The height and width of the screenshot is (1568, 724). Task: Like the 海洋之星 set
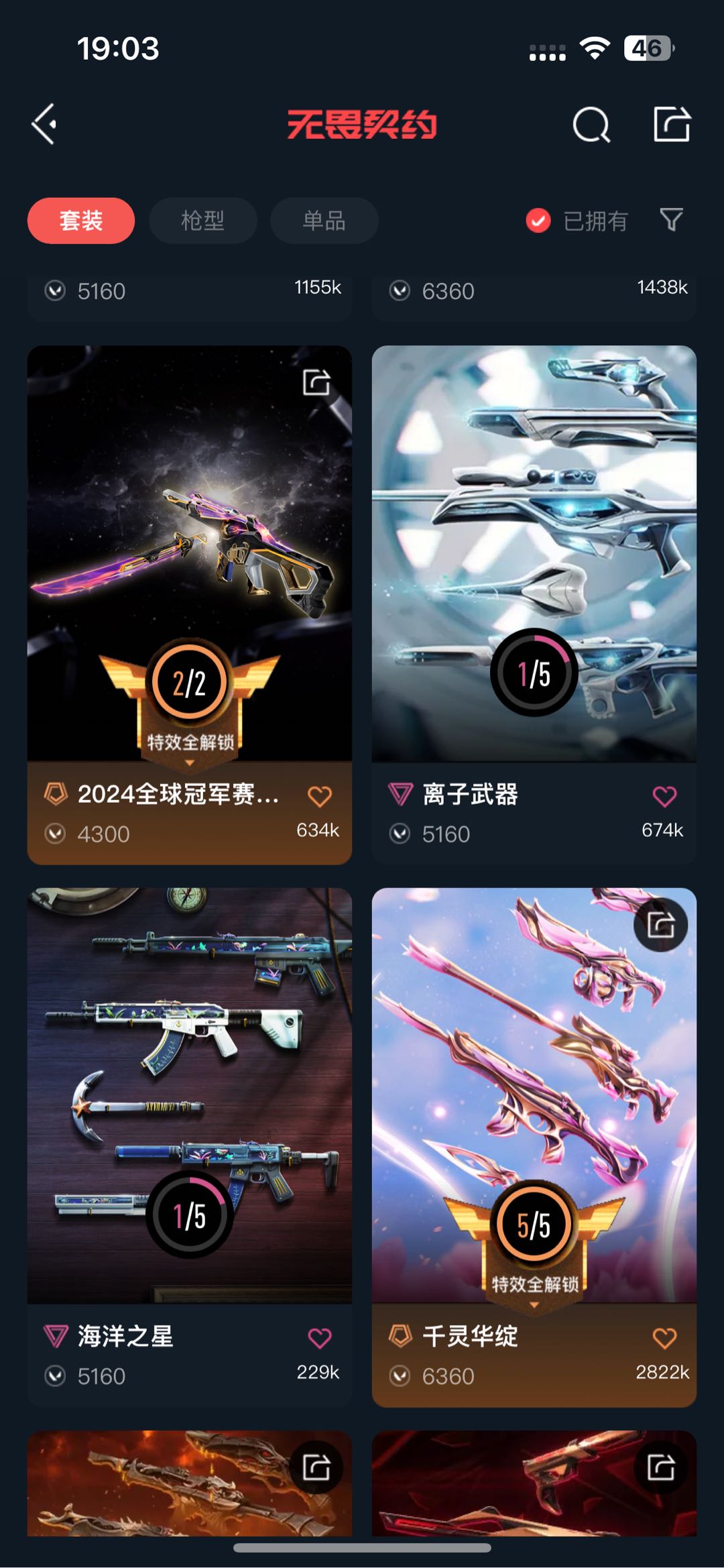click(320, 1338)
